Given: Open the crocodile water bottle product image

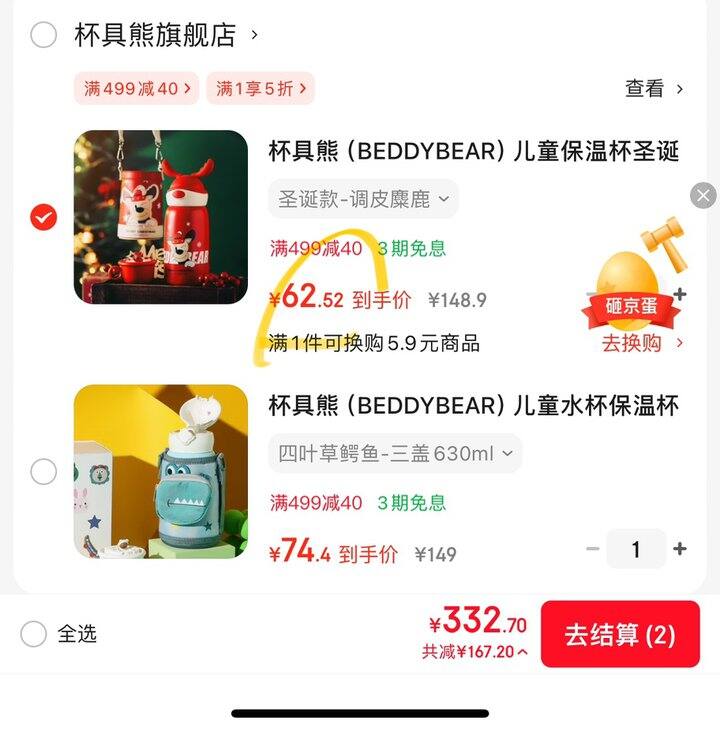Looking at the screenshot, I should 160,471.
